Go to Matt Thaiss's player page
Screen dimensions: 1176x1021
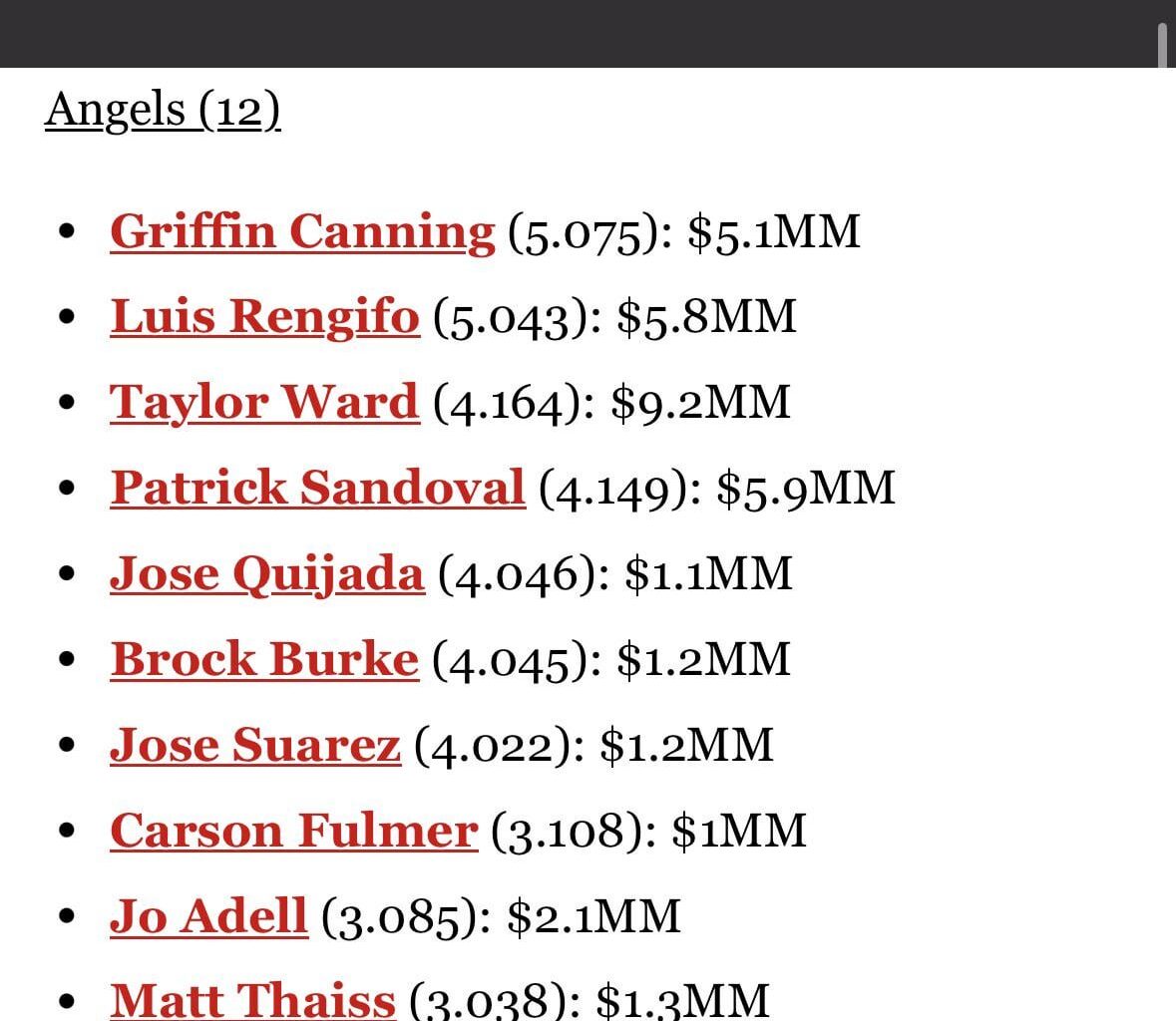click(252, 1001)
